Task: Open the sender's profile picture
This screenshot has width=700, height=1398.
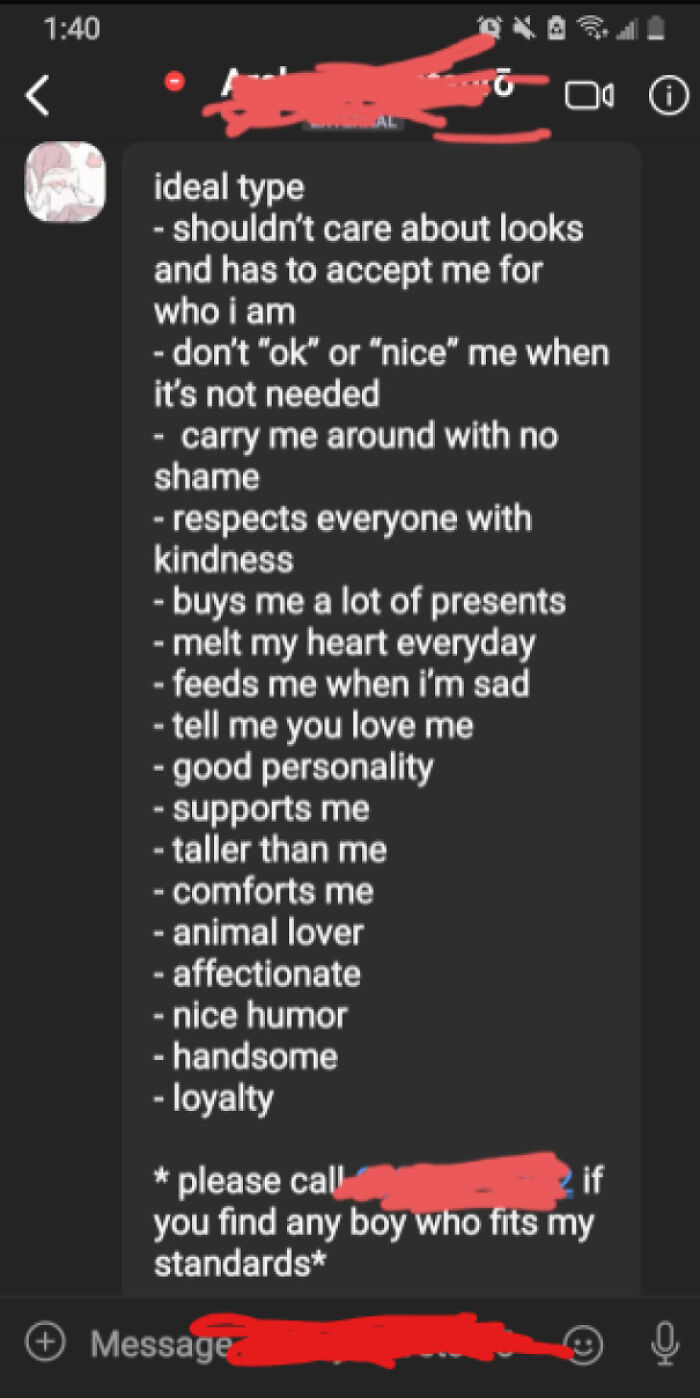Action: pyautogui.click(x=65, y=182)
